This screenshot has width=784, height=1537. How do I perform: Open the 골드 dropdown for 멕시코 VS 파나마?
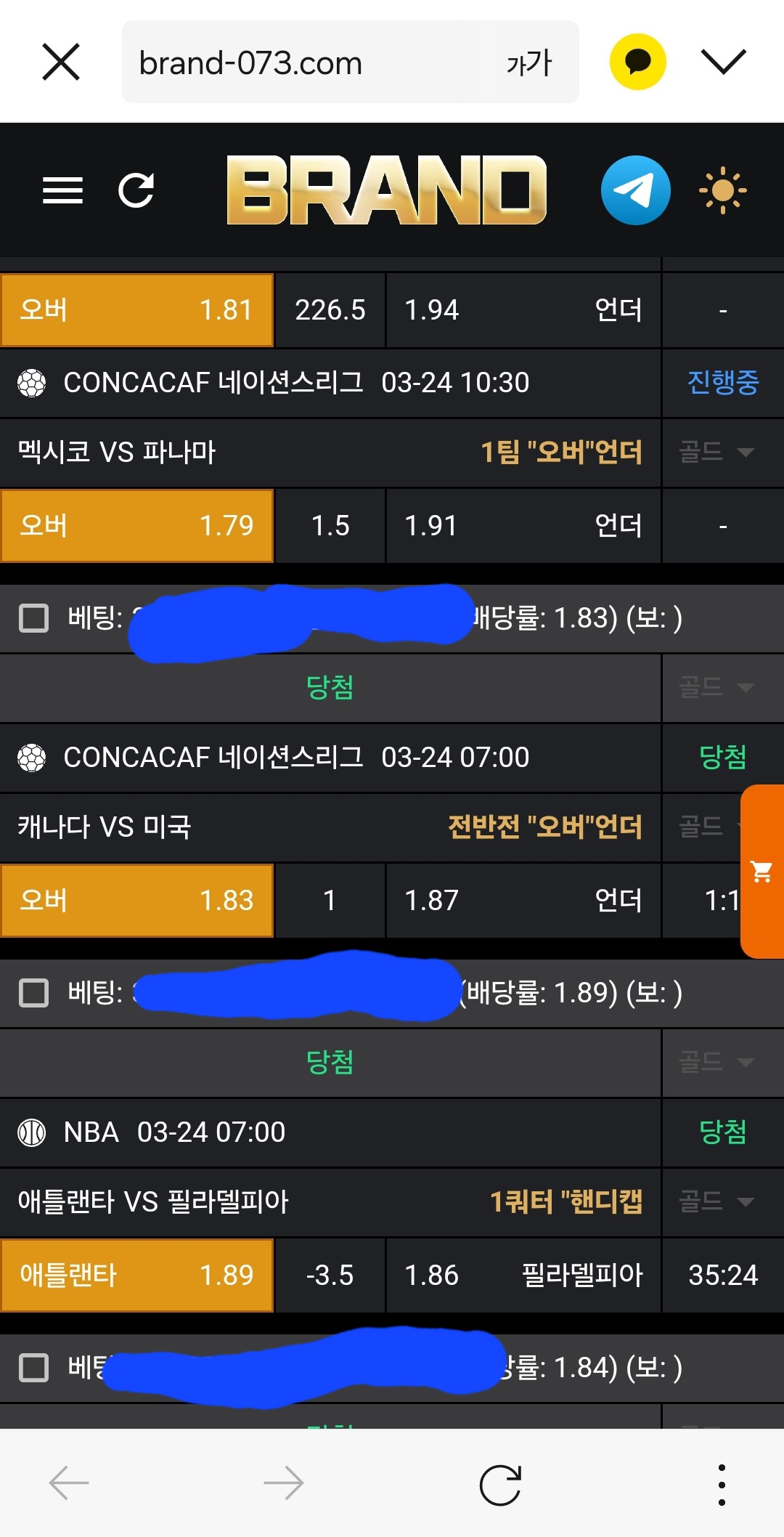(716, 452)
